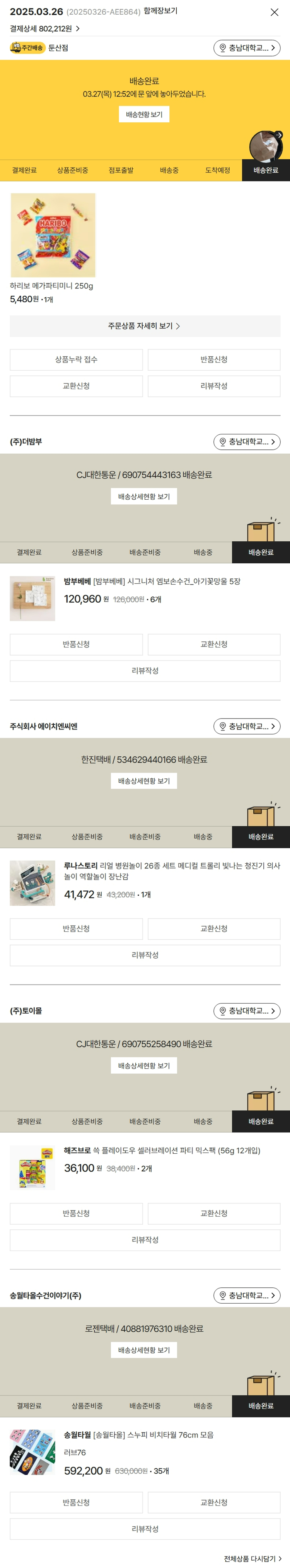This screenshot has height=1568, width=290.
Task: Request 반품신청 for the Haribo order
Action: pos(214,360)
